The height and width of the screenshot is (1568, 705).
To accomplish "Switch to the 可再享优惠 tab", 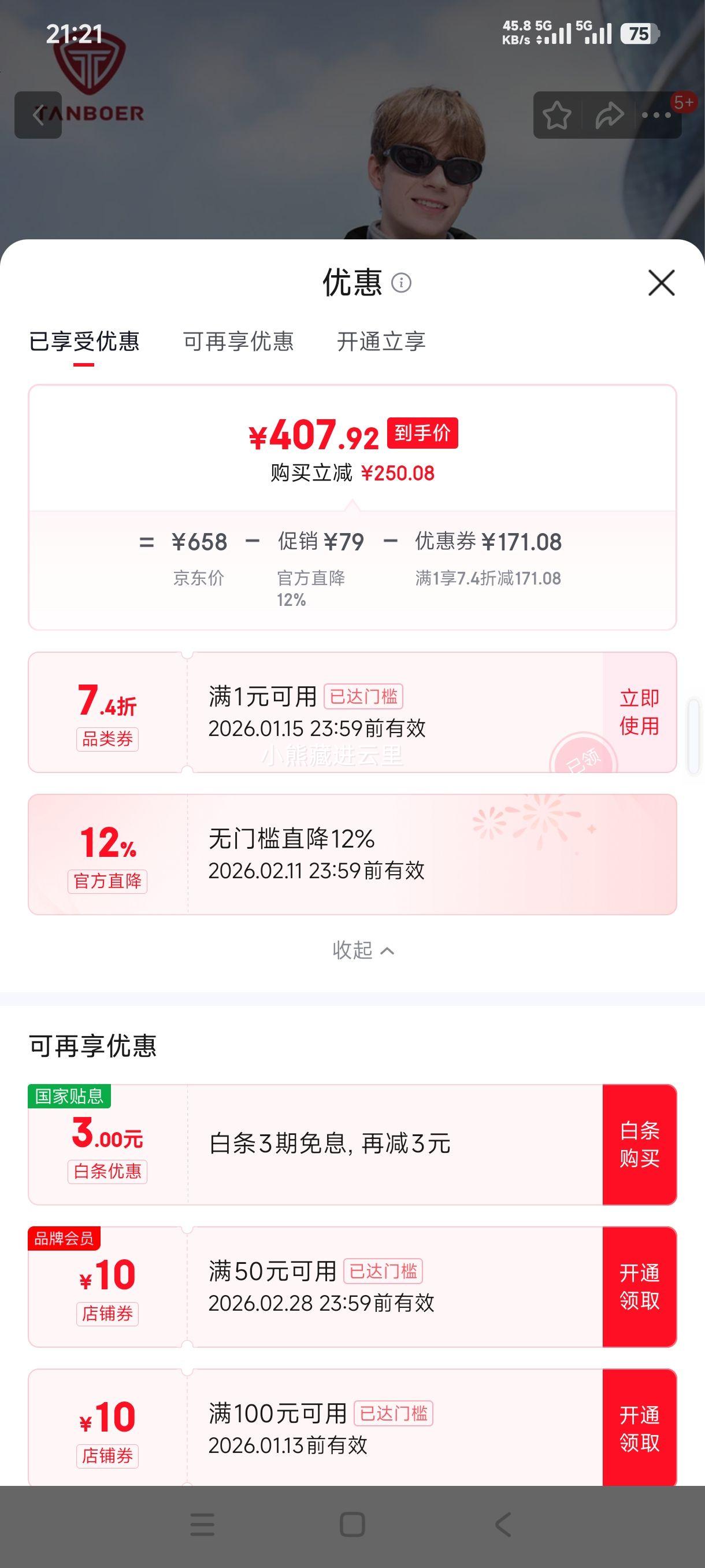I will 239,342.
